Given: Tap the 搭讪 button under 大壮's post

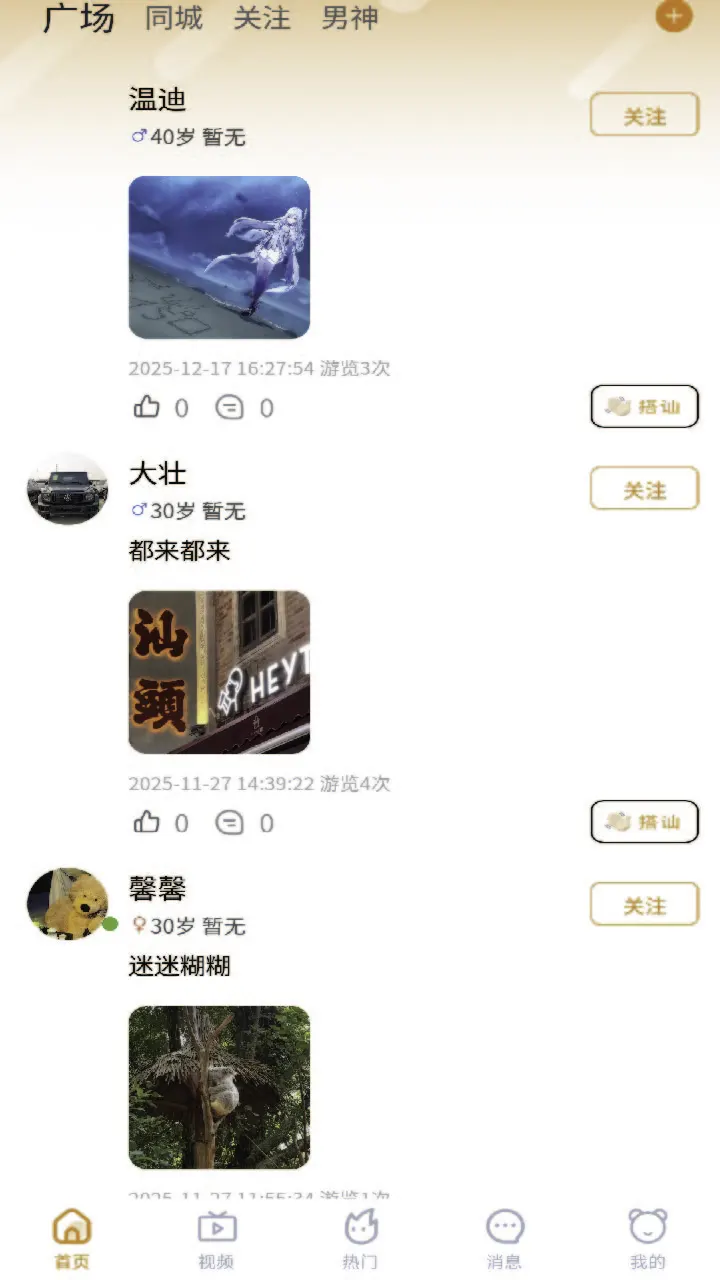Looking at the screenshot, I should coord(644,822).
